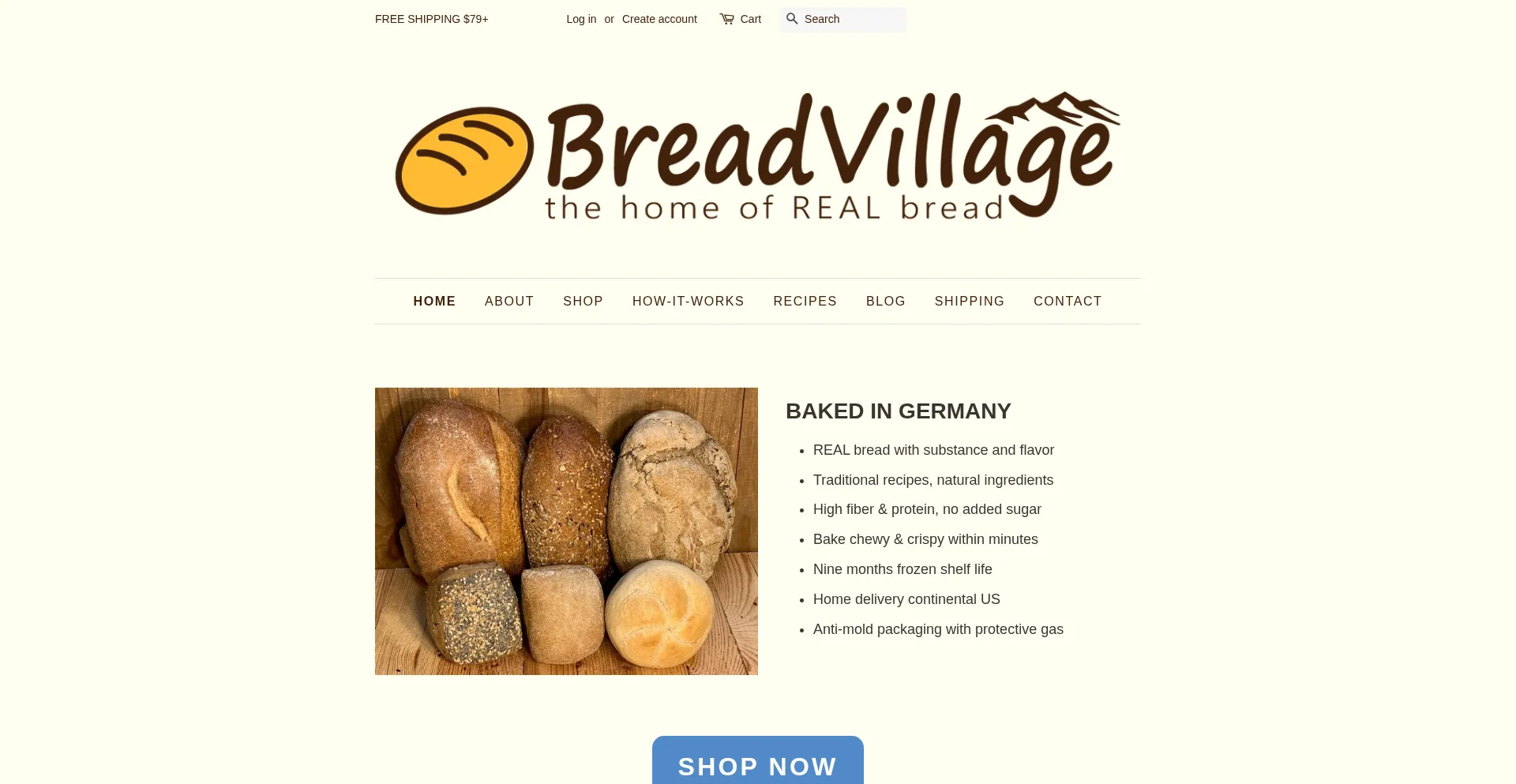
Task: Tap the Log in link
Action: click(581, 19)
